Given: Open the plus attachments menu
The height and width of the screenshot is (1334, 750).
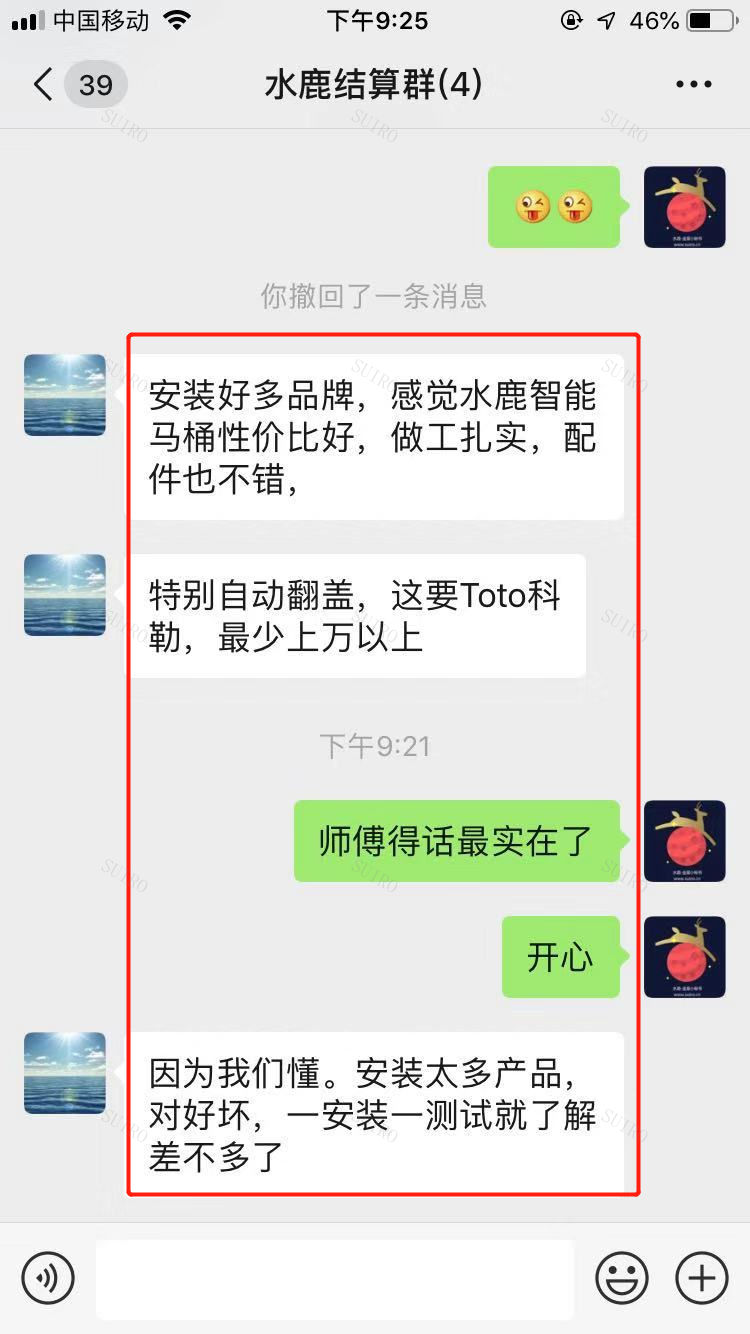Looking at the screenshot, I should (702, 1278).
